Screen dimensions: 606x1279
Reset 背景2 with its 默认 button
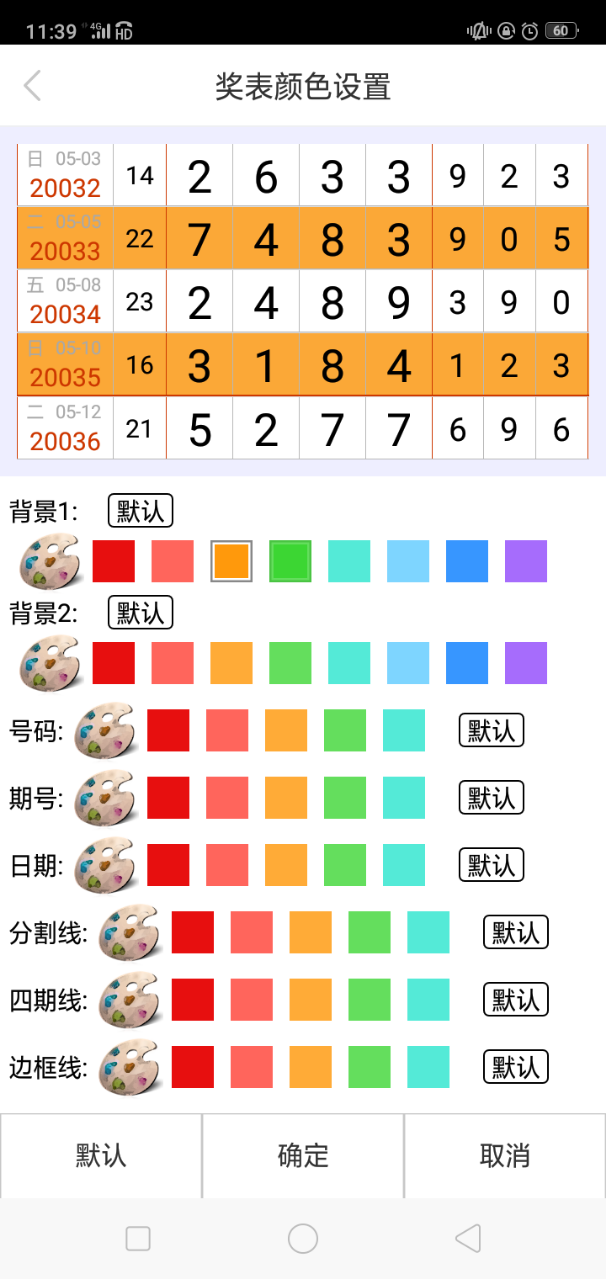(x=141, y=612)
